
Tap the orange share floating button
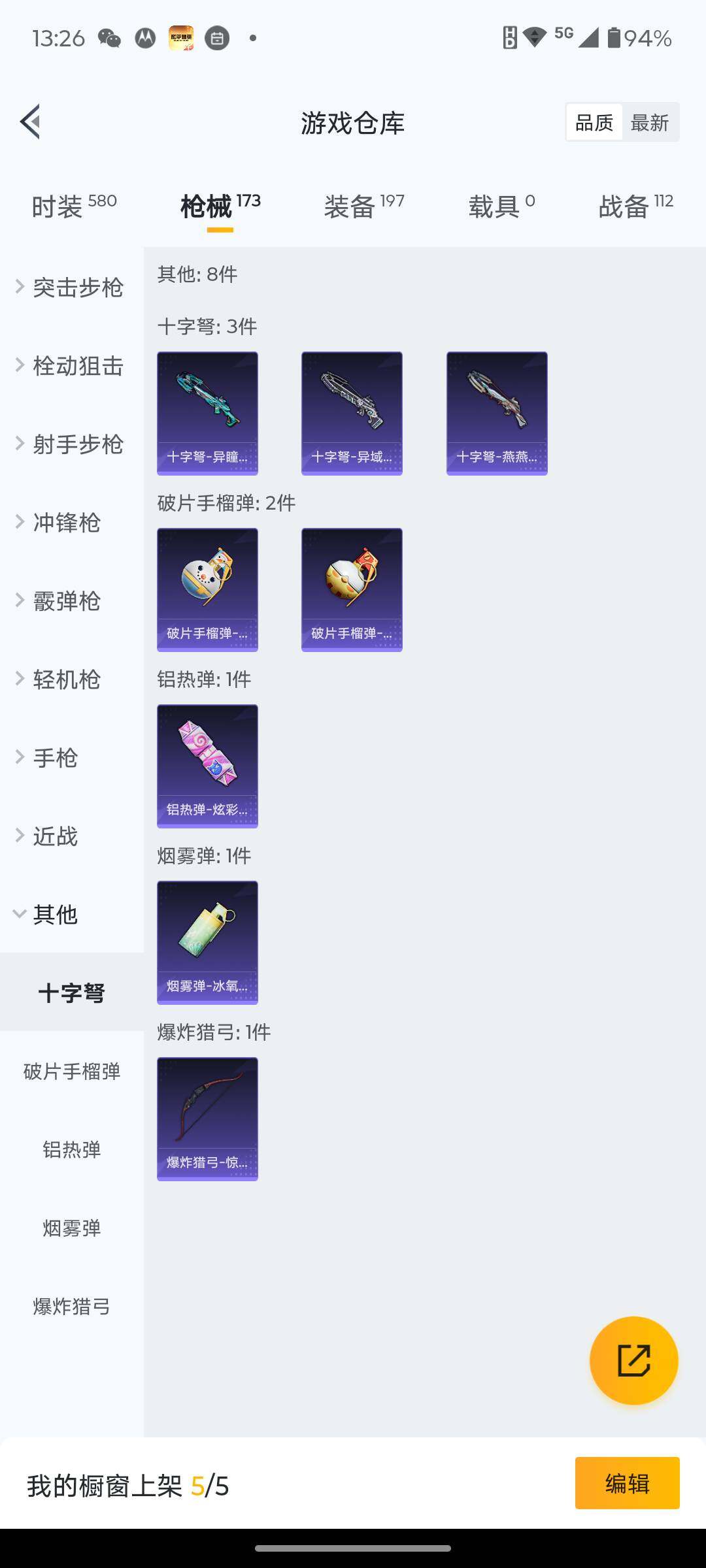[x=633, y=1360]
